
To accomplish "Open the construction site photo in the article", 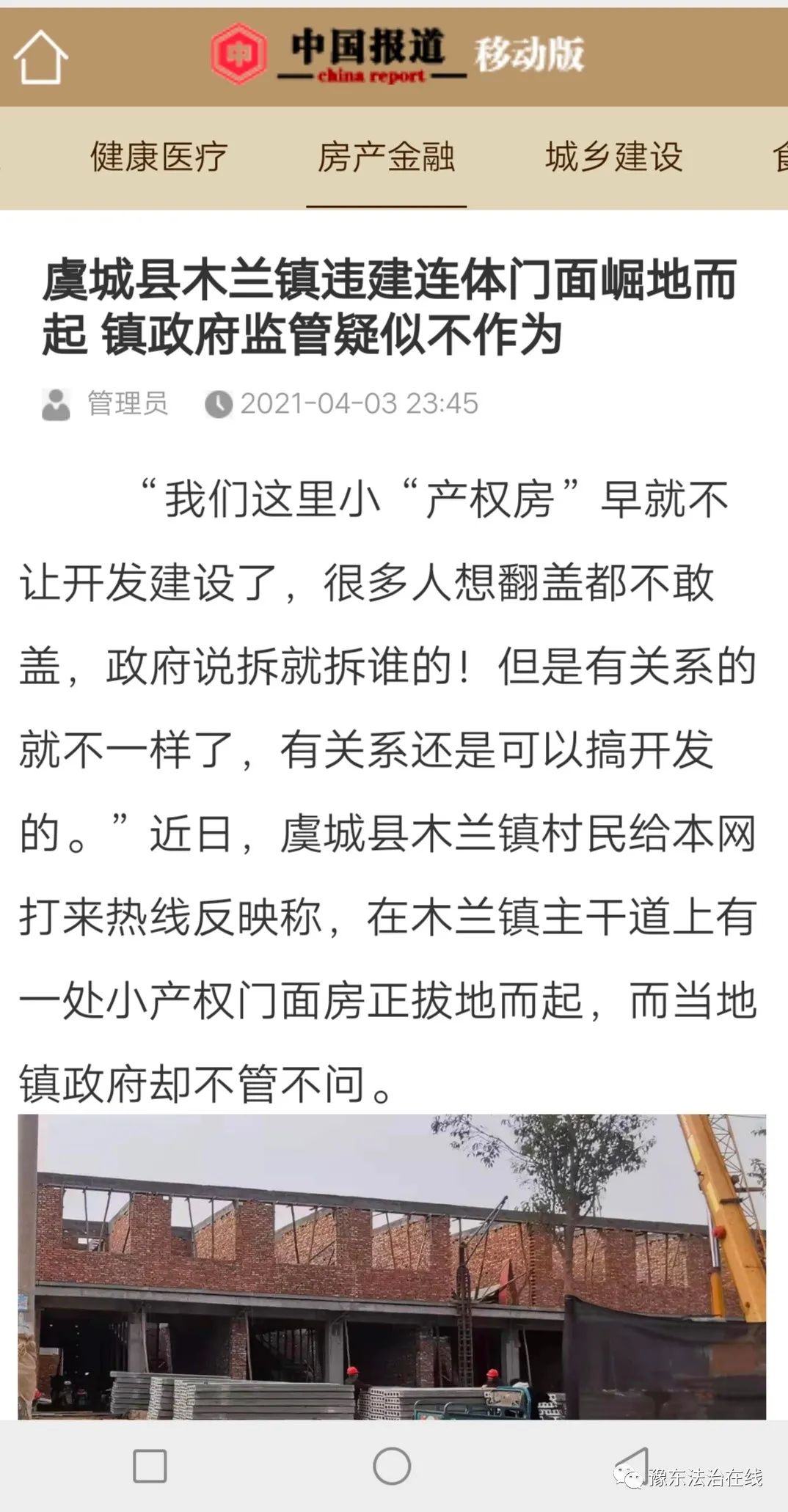I will coord(392,1266).
